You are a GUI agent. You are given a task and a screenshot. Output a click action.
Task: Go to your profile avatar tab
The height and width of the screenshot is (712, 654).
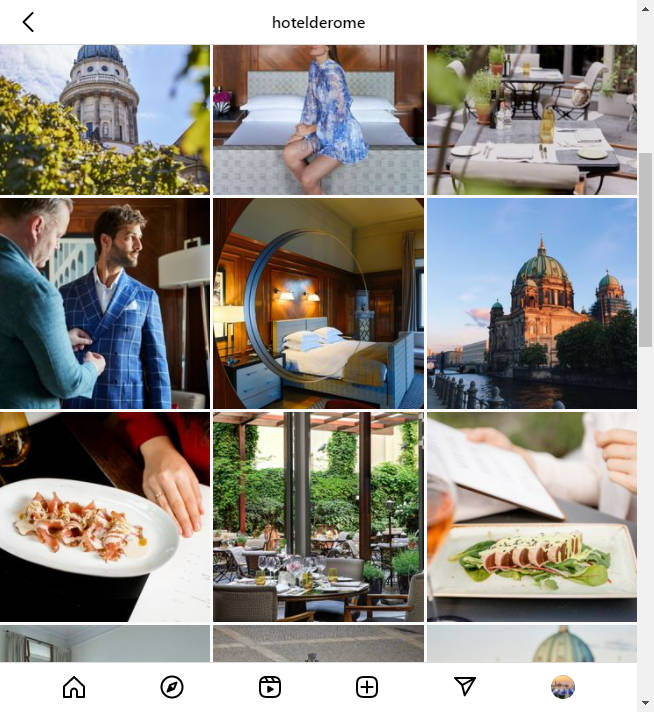(x=563, y=687)
